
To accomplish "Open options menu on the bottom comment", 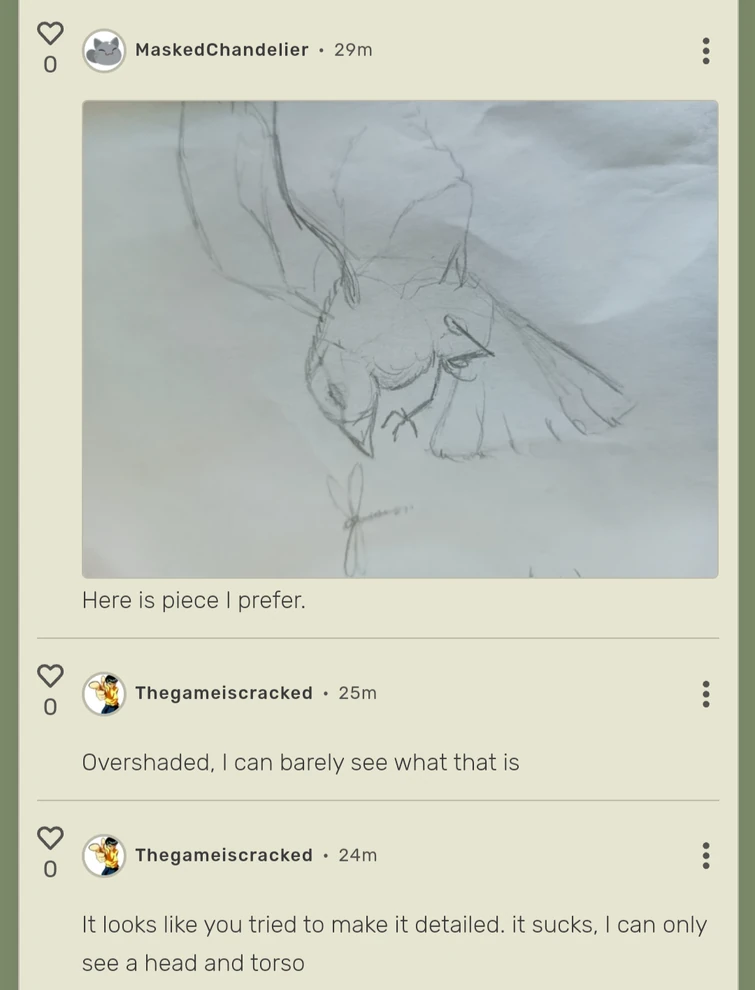I will click(705, 855).
